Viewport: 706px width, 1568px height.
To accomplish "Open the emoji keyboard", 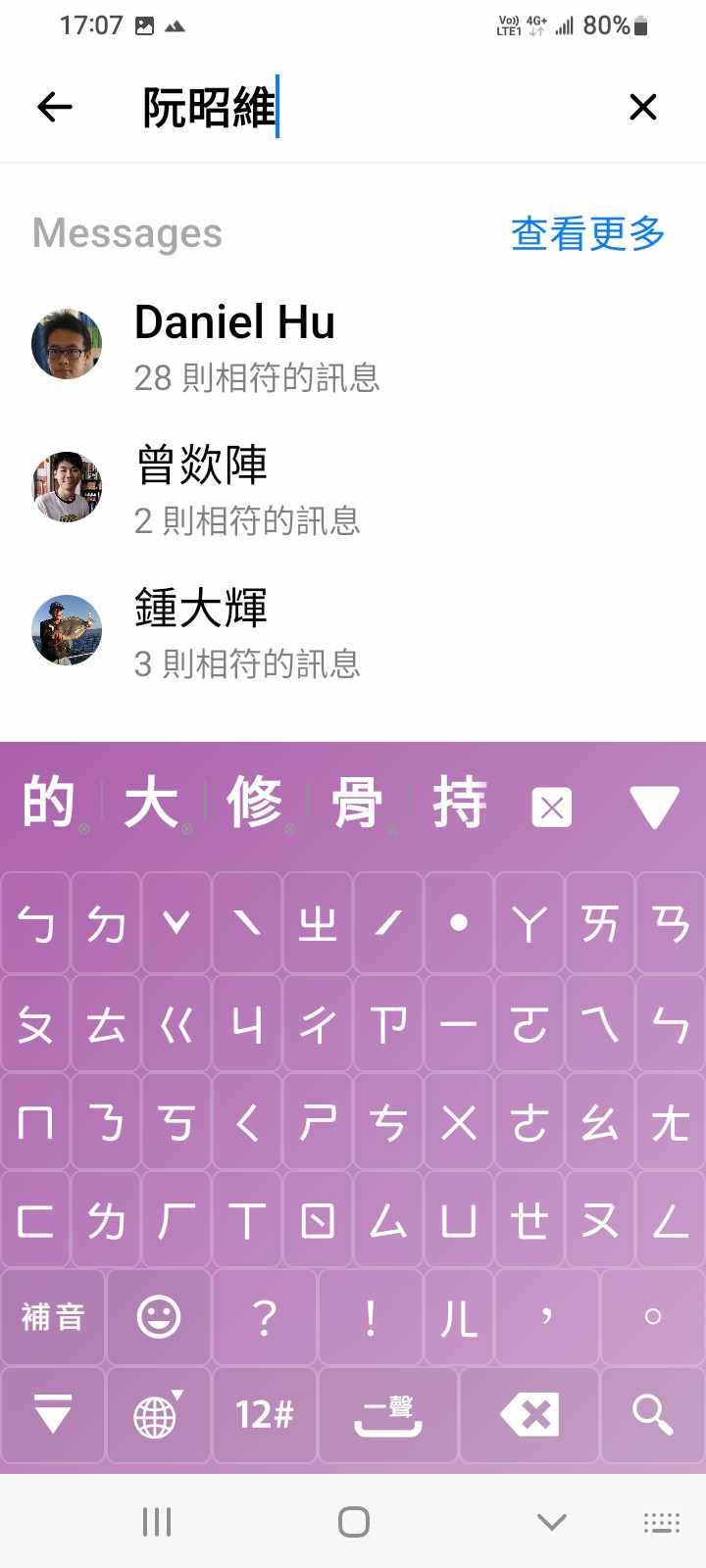I will tap(159, 1317).
